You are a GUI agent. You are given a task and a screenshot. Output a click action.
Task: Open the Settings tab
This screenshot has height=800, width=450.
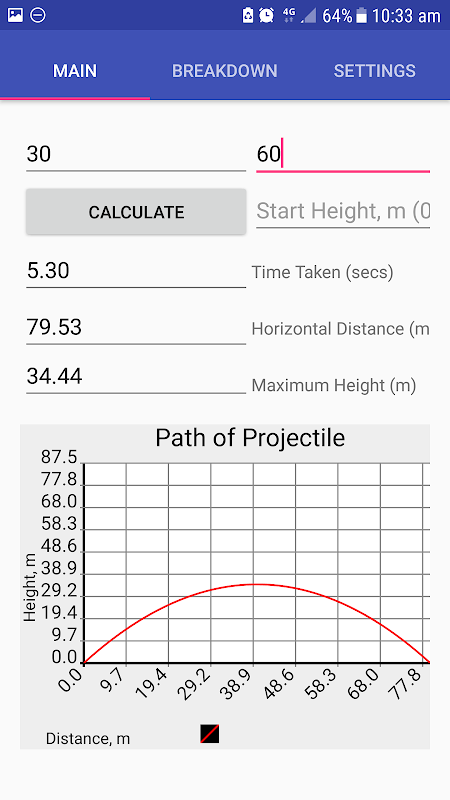click(x=374, y=71)
